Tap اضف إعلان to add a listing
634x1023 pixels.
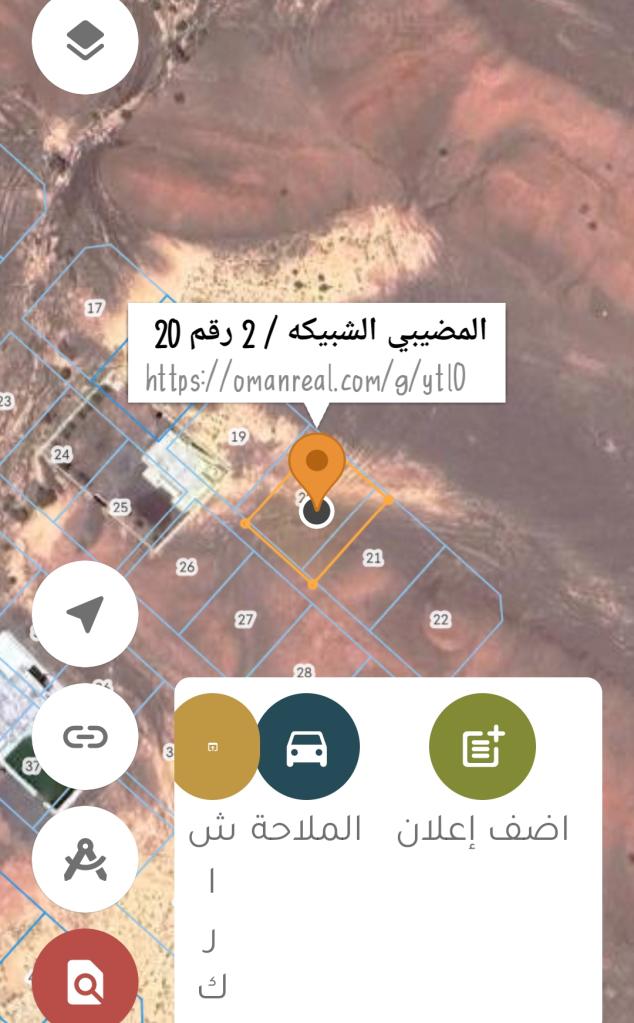482,747
